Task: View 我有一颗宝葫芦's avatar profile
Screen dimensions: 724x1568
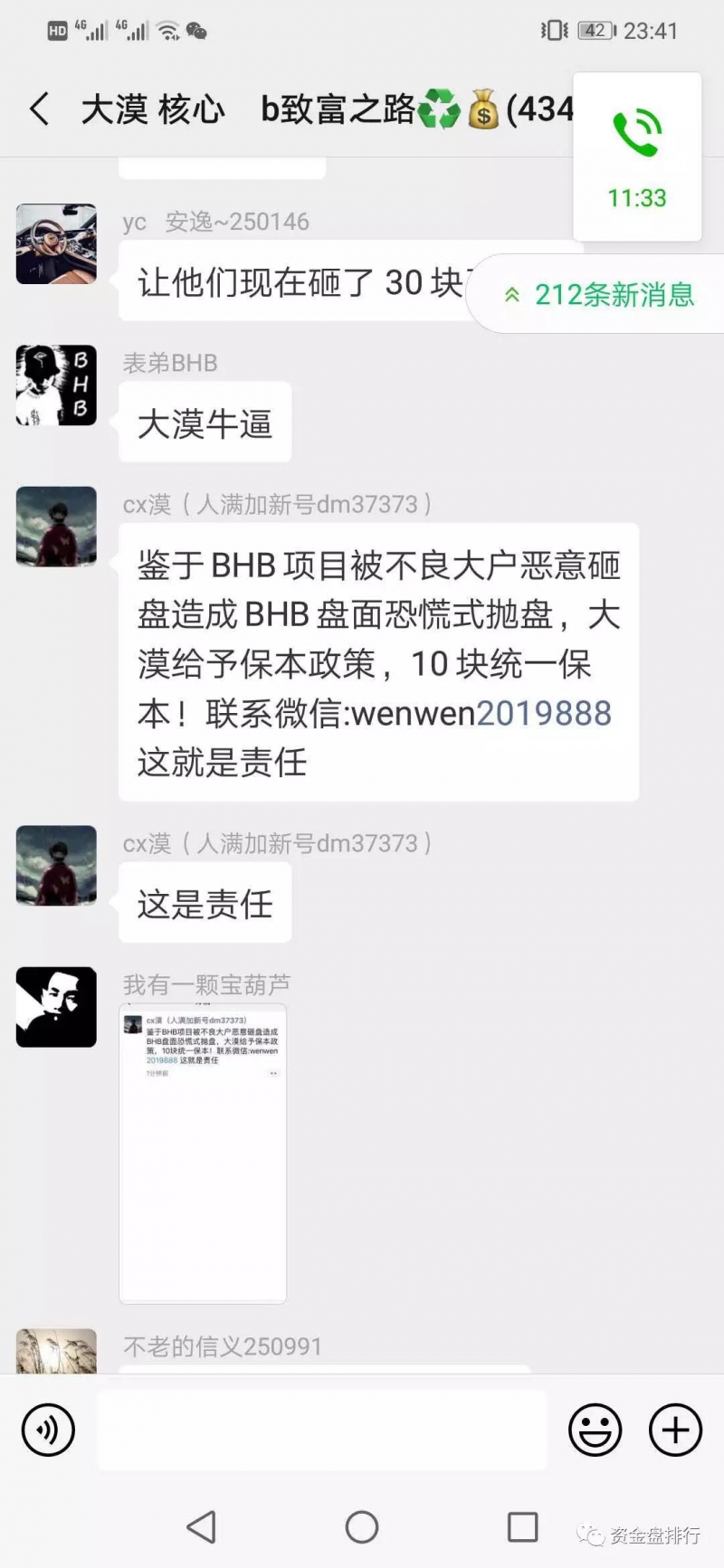Action: 56,1007
